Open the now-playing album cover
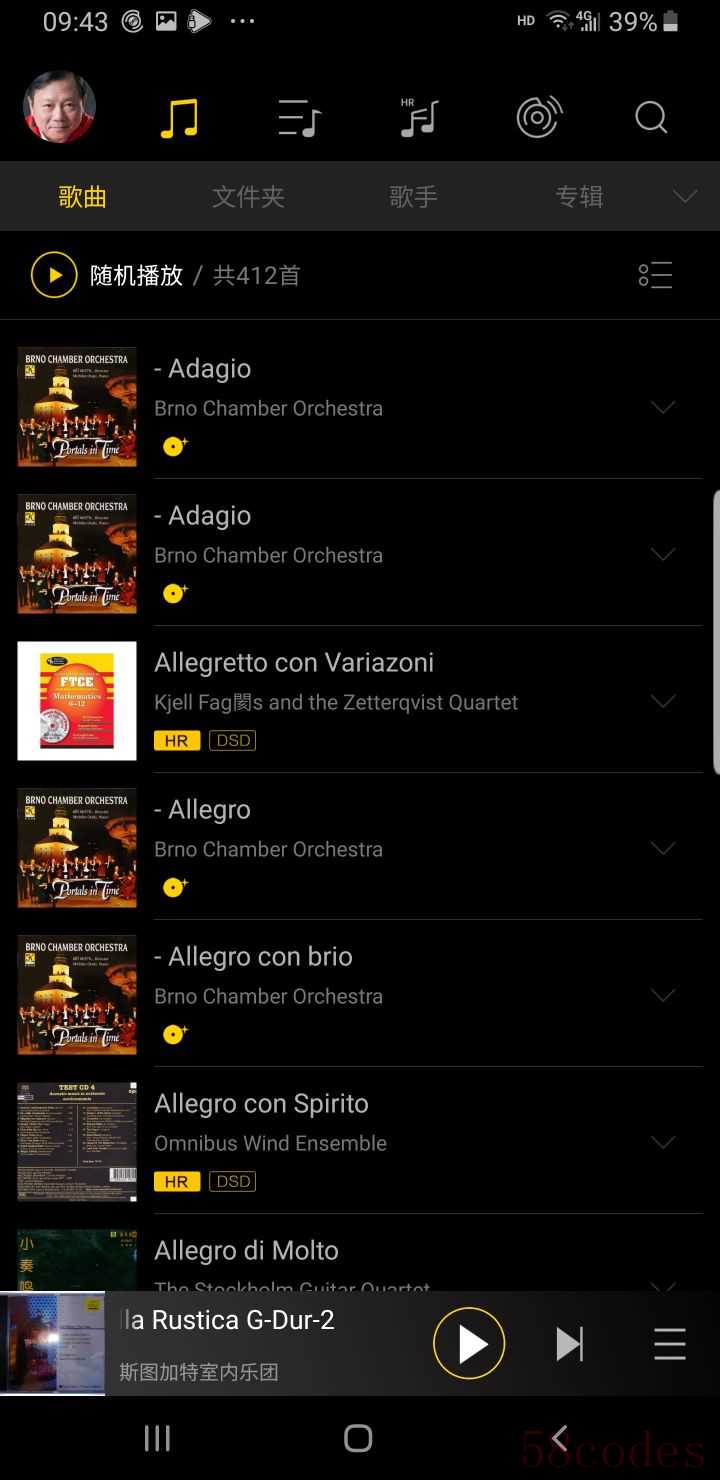 [52, 1344]
